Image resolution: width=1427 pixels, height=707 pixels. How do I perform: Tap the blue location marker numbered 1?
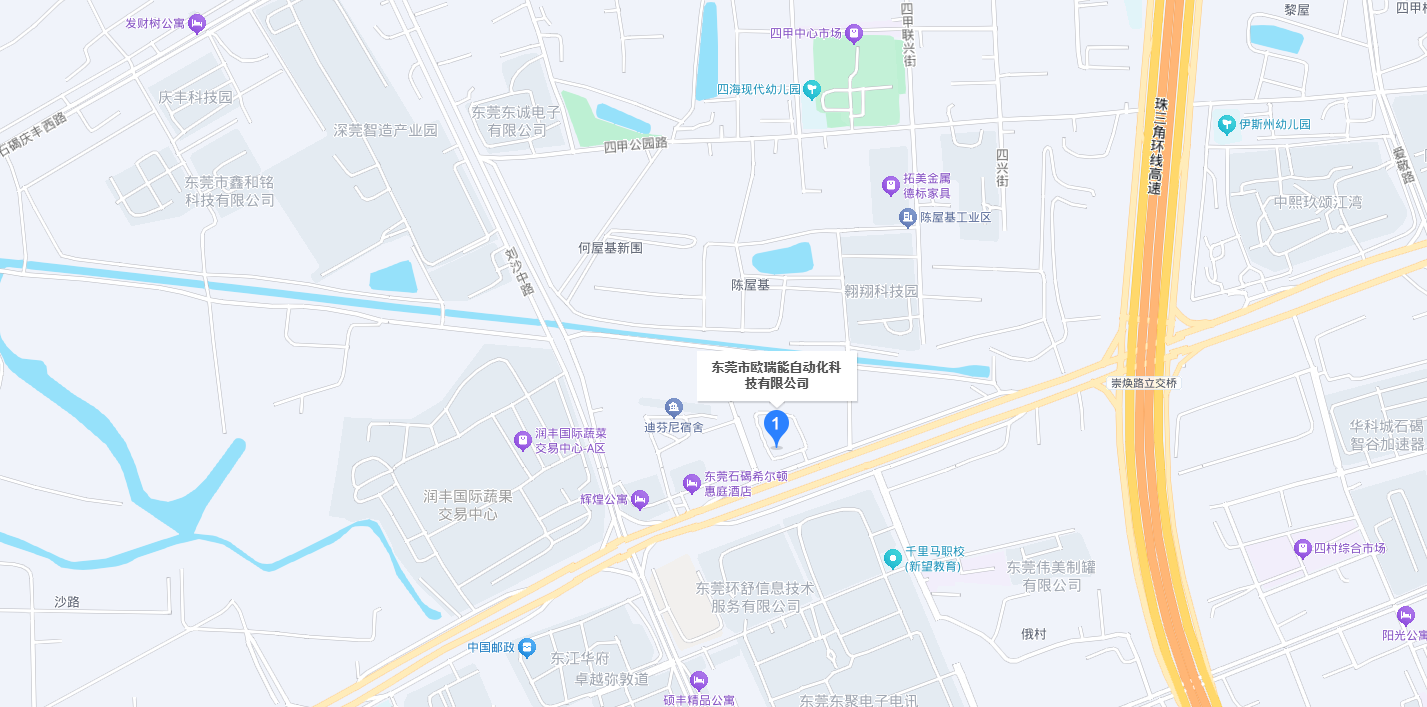tap(776, 427)
